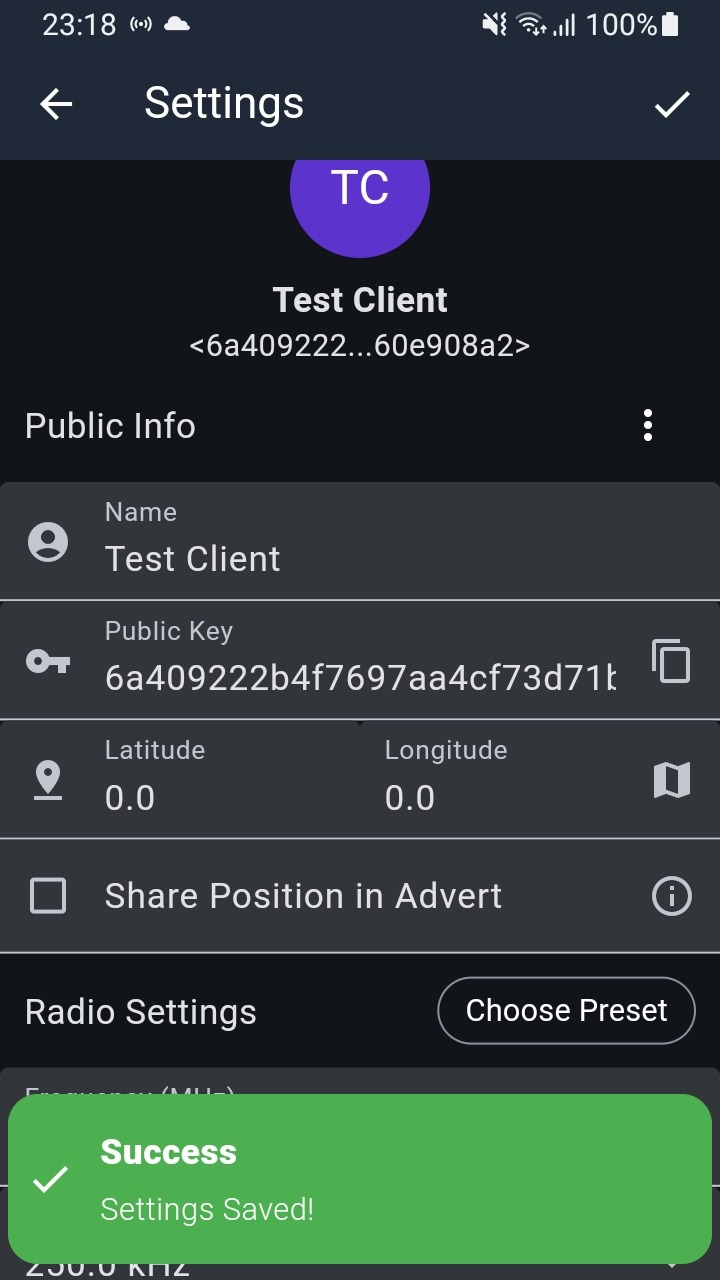The height and width of the screenshot is (1280, 720).
Task: Edit the Longitude value
Action: click(x=500, y=797)
